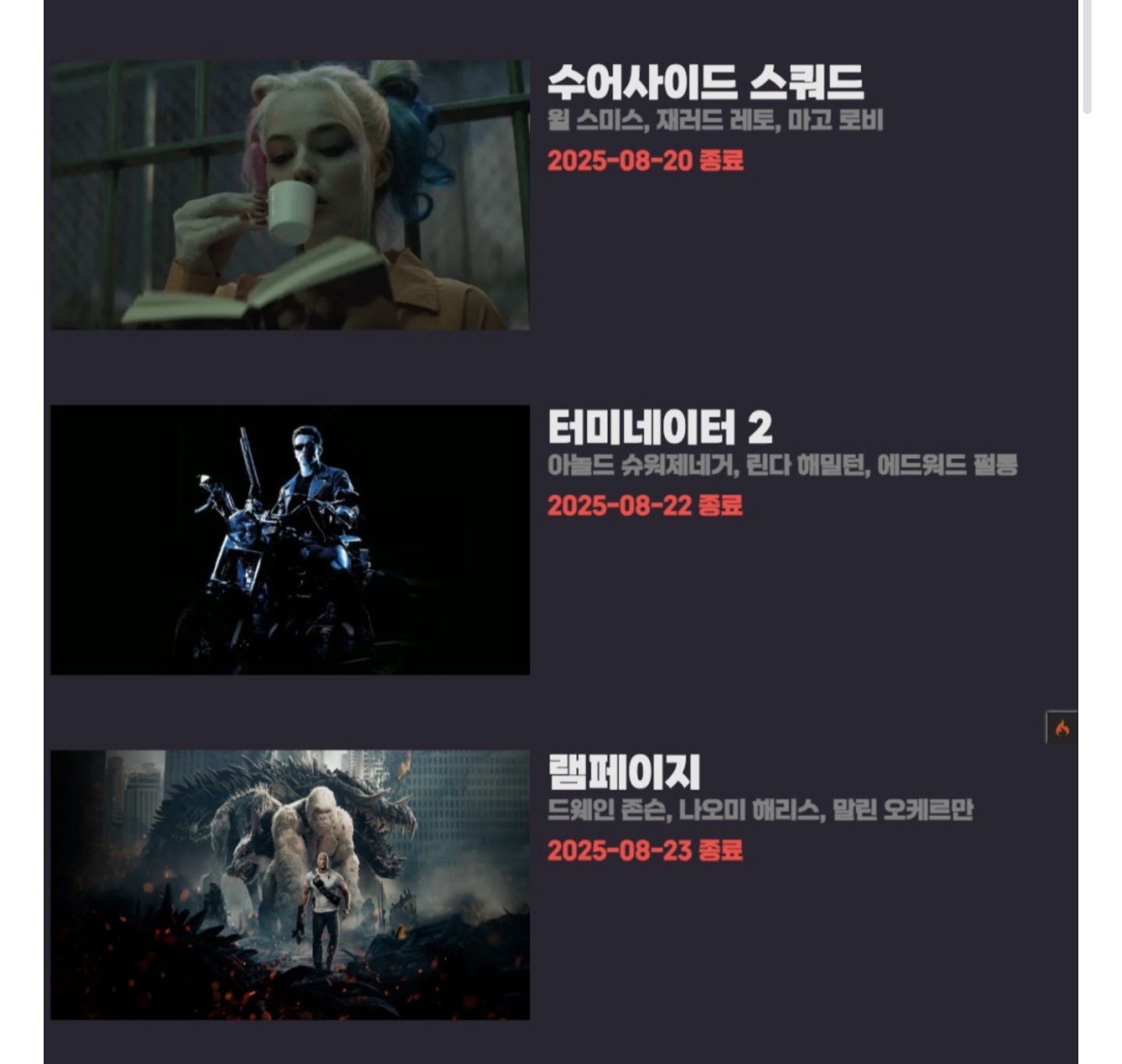1122x1064 pixels.
Task: Open the 터미네이터 2 movie thumbnail
Action: pyautogui.click(x=290, y=539)
